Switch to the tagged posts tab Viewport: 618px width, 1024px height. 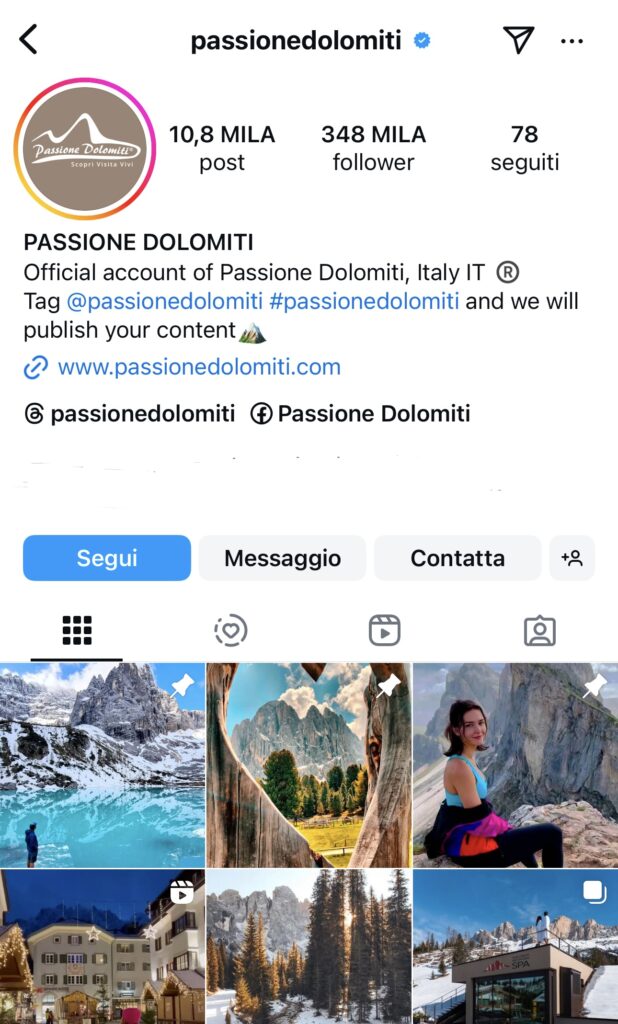(539, 630)
